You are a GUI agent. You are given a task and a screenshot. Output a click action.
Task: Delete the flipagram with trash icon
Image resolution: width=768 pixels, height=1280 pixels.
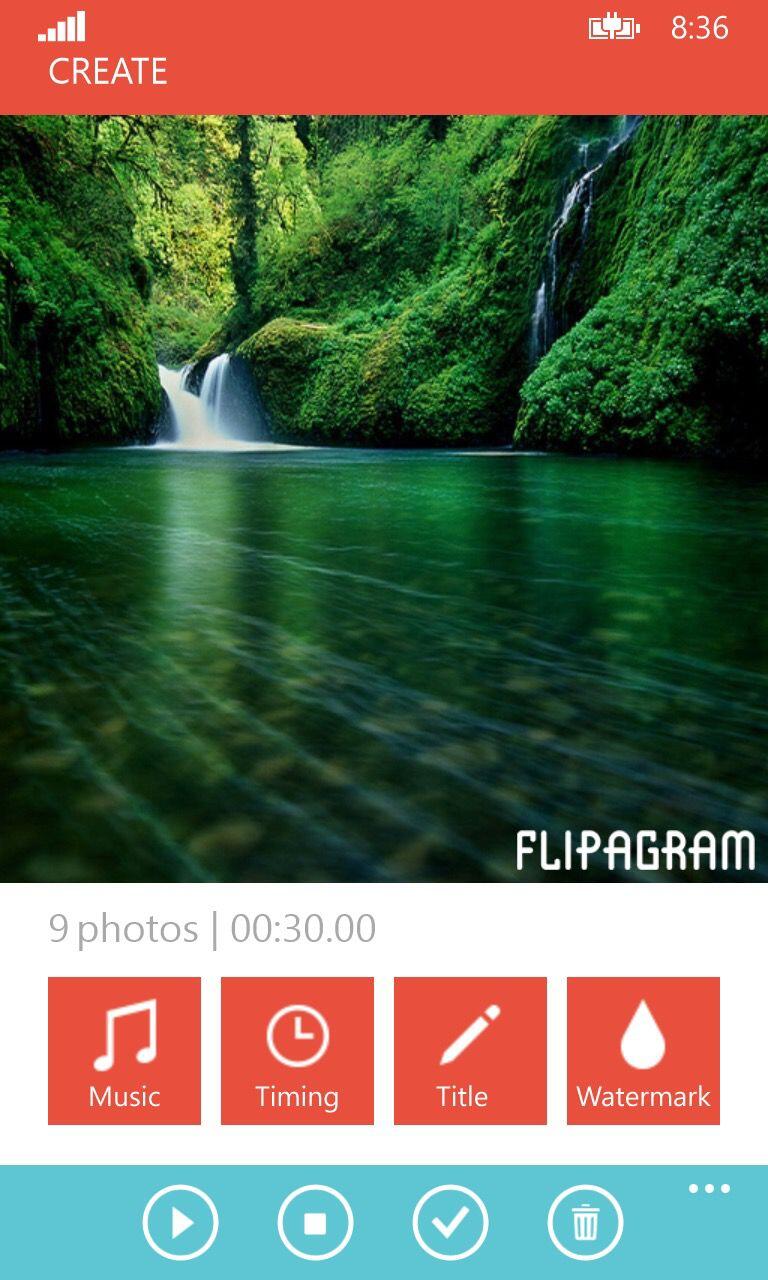585,1222
